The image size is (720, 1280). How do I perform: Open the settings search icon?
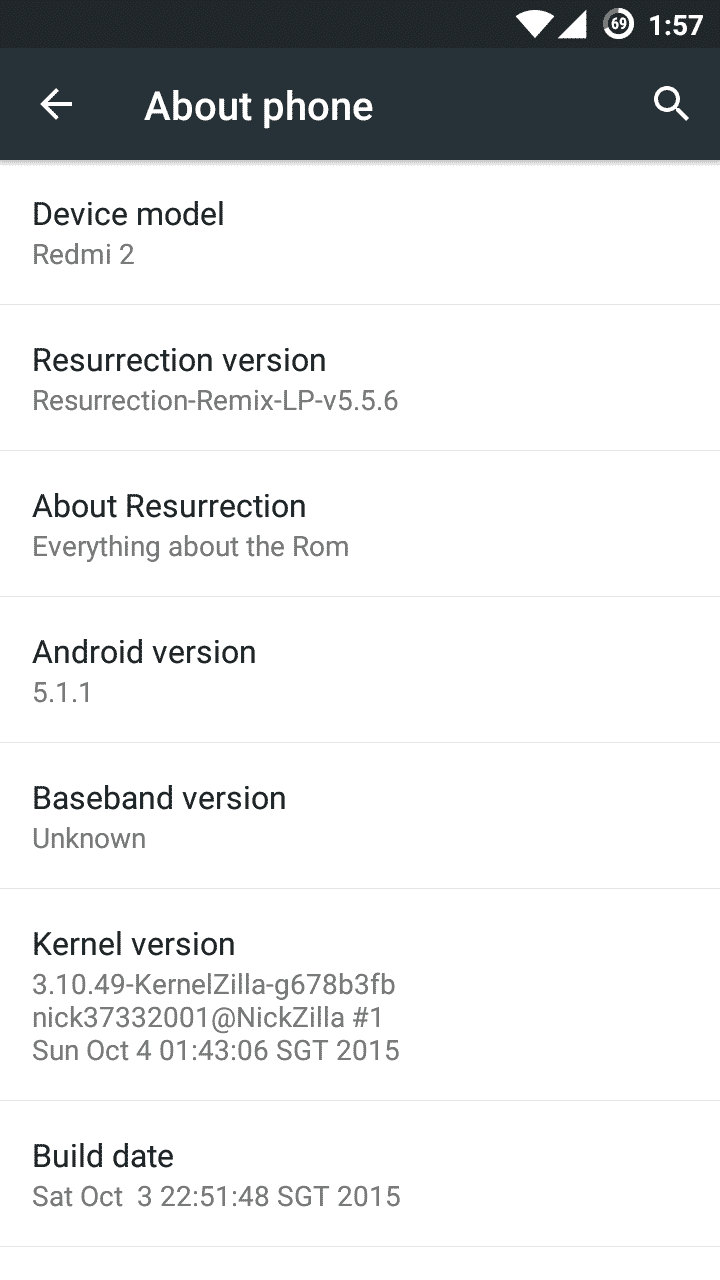(x=671, y=104)
